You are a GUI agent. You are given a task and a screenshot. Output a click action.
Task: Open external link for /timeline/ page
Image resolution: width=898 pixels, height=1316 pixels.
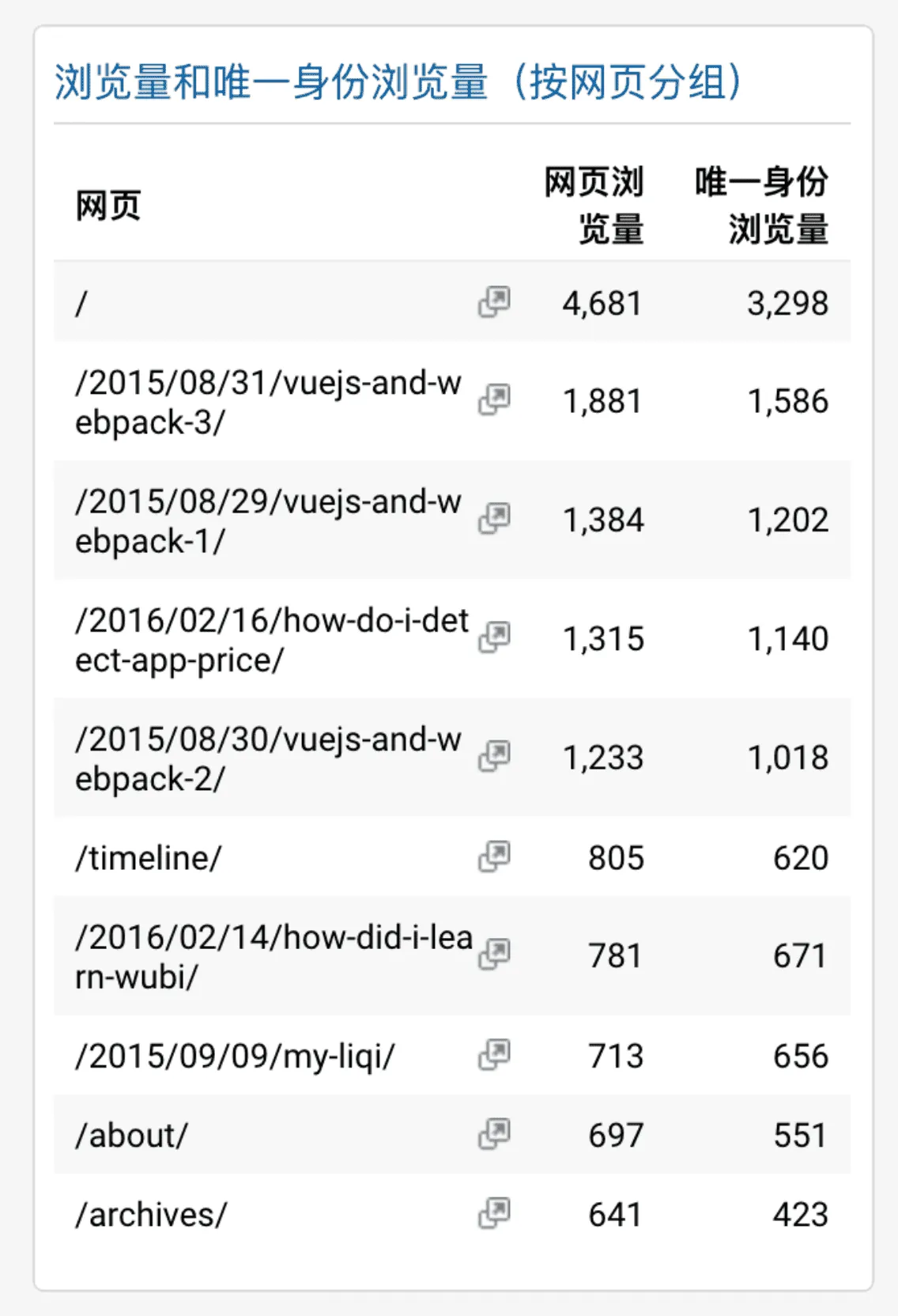point(494,857)
